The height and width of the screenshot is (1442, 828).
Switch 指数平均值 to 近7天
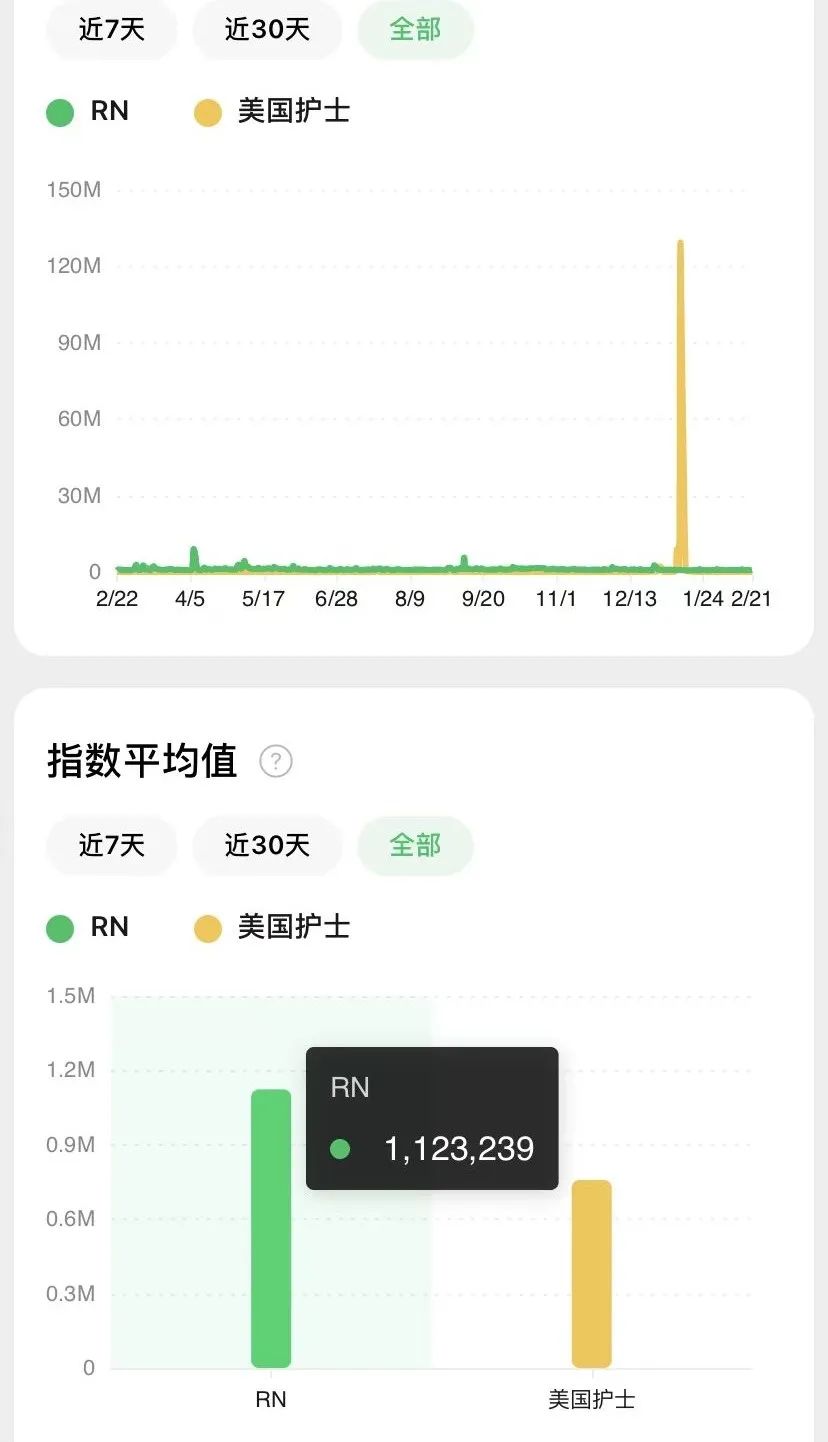(x=112, y=846)
